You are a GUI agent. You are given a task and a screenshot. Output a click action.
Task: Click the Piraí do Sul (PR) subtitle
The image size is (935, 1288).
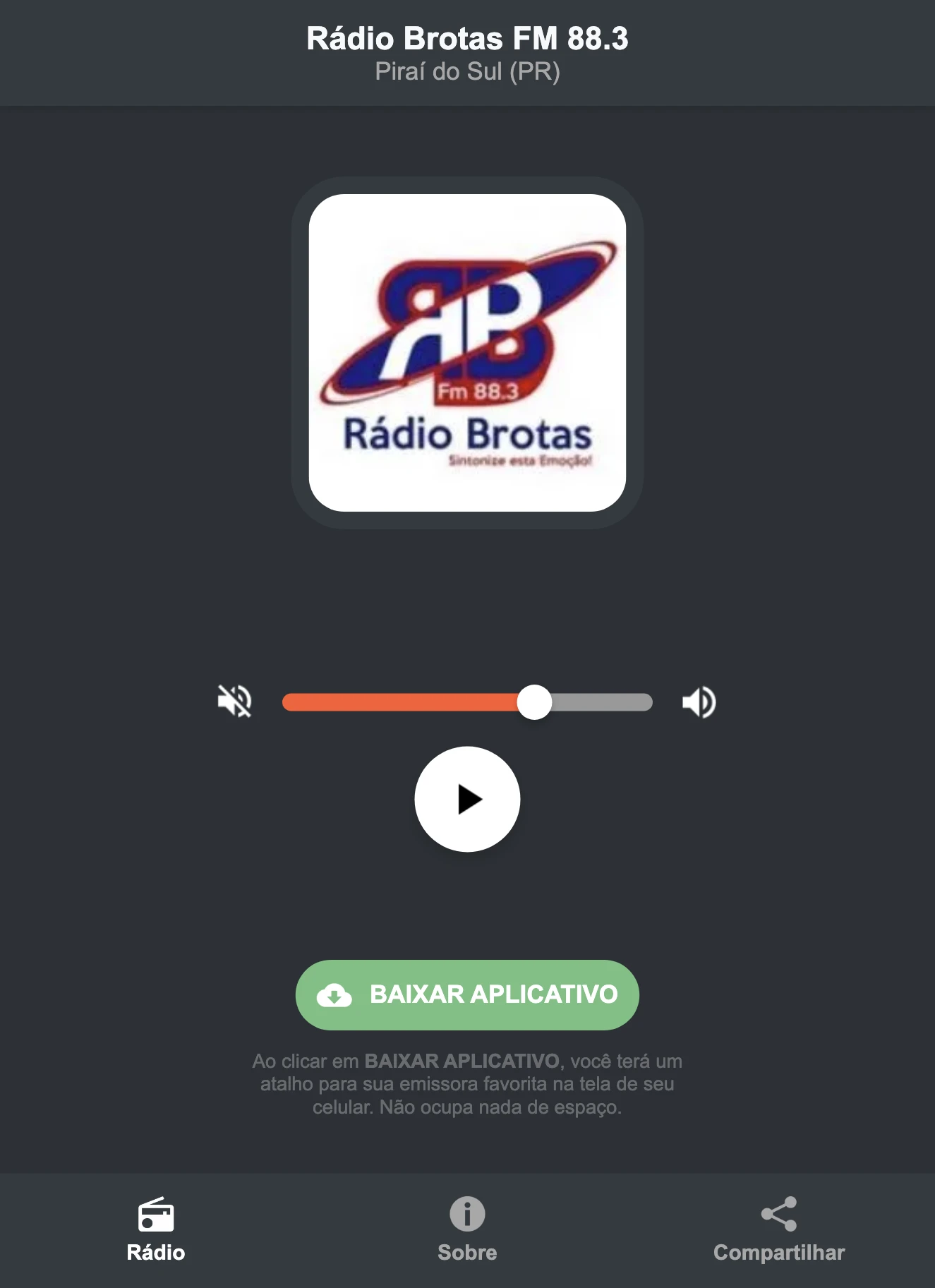coord(466,71)
